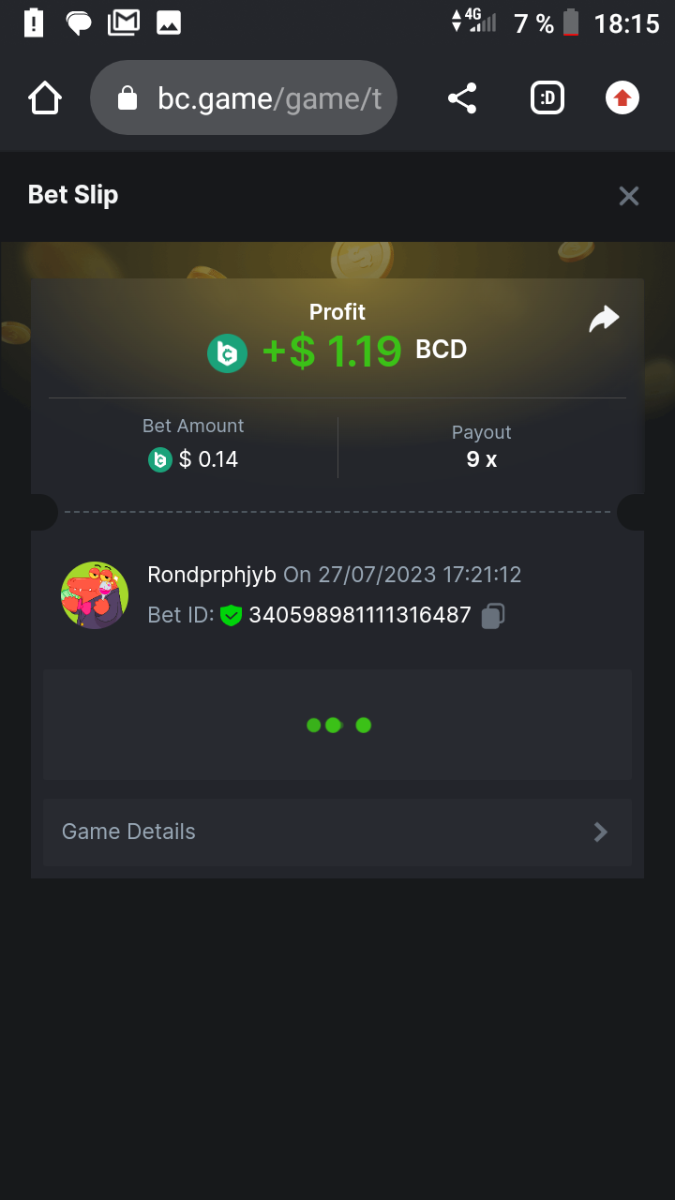Open the Game Details row
The image size is (675, 1200).
coord(337,832)
